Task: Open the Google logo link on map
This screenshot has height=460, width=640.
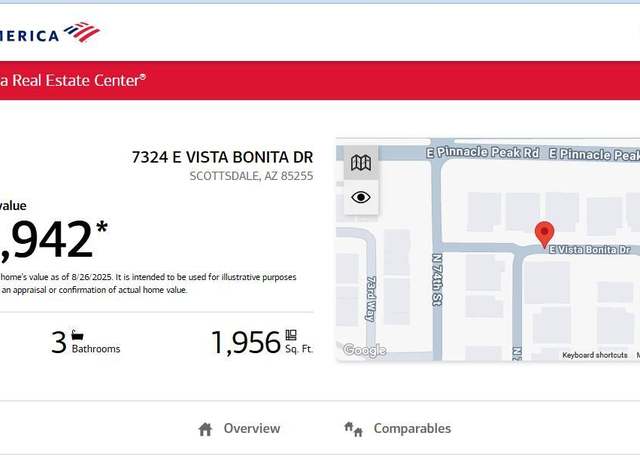Action: [364, 350]
